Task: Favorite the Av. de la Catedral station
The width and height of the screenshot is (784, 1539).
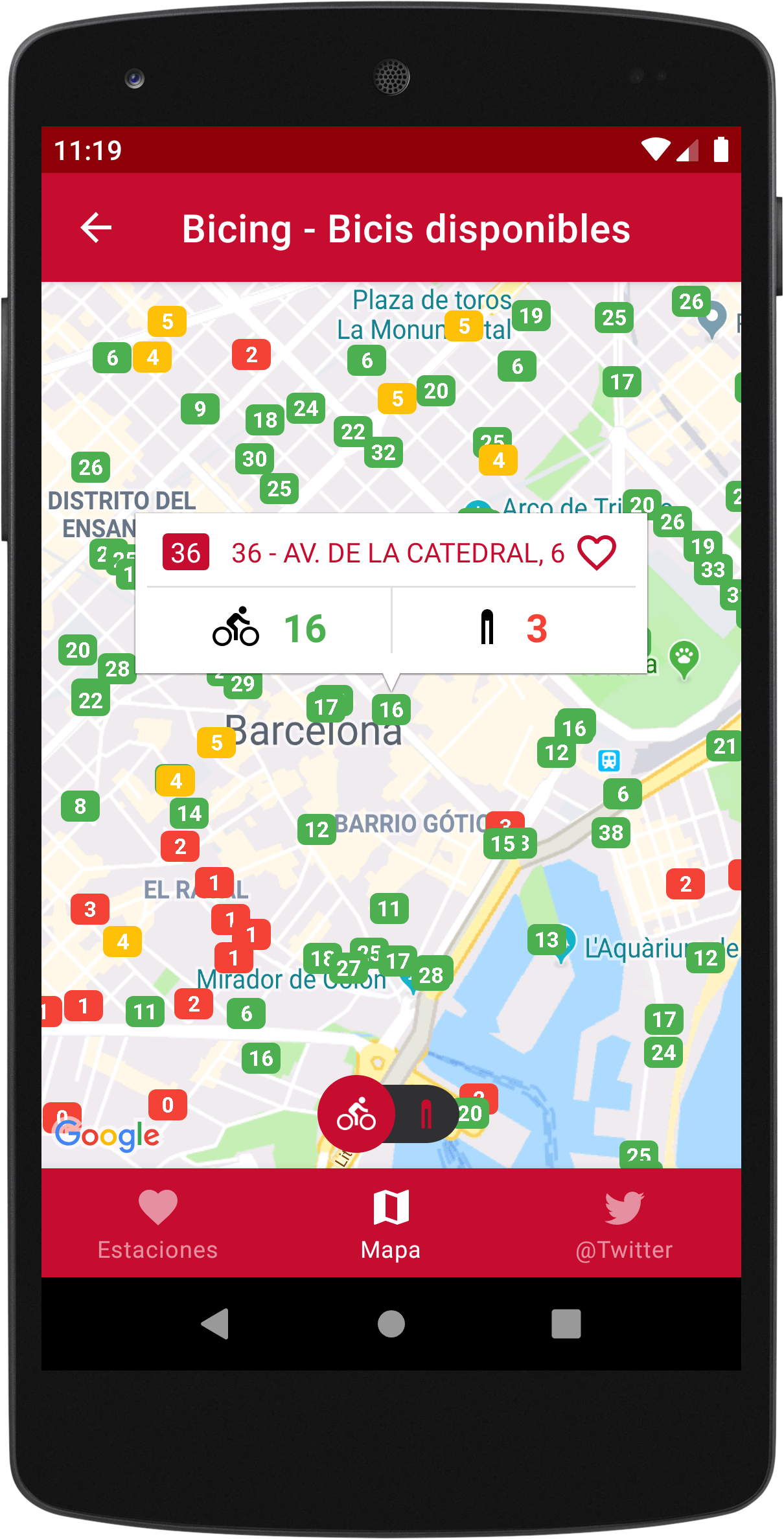Action: (x=596, y=553)
